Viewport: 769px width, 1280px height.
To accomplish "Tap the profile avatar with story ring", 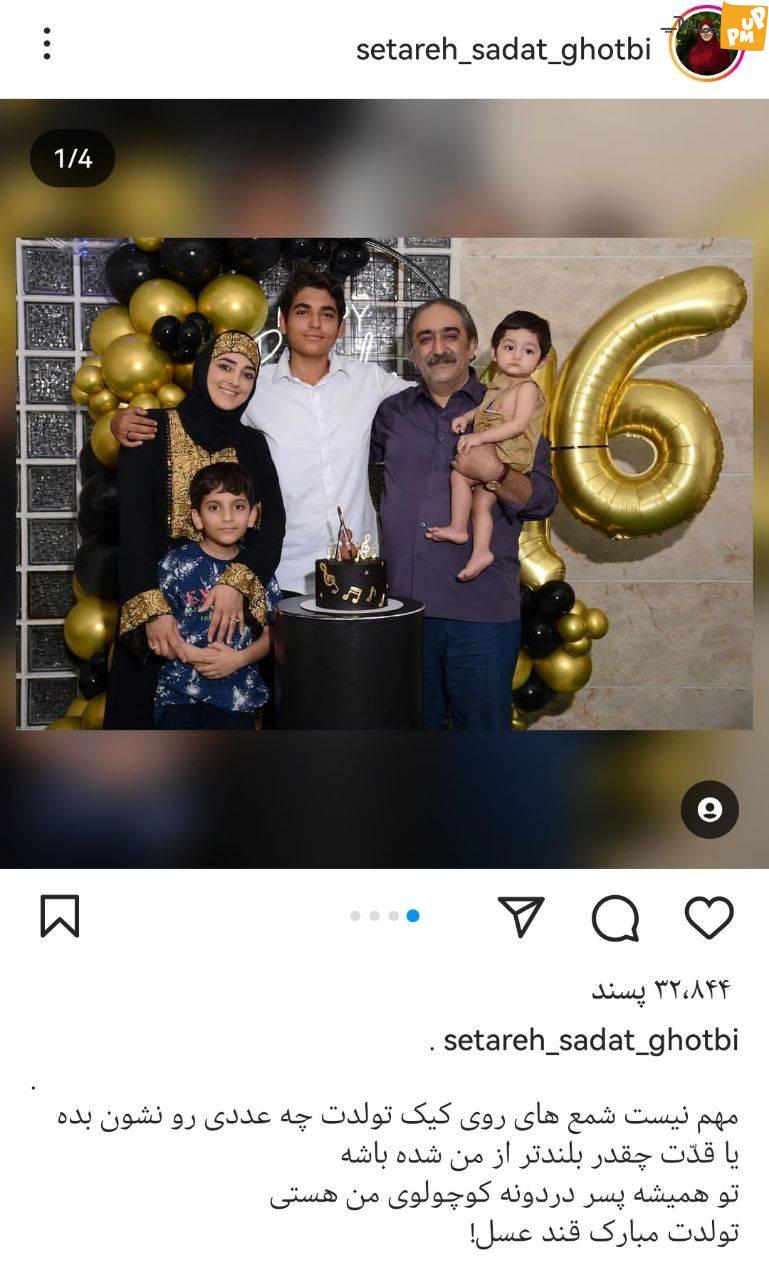I will pos(707,45).
